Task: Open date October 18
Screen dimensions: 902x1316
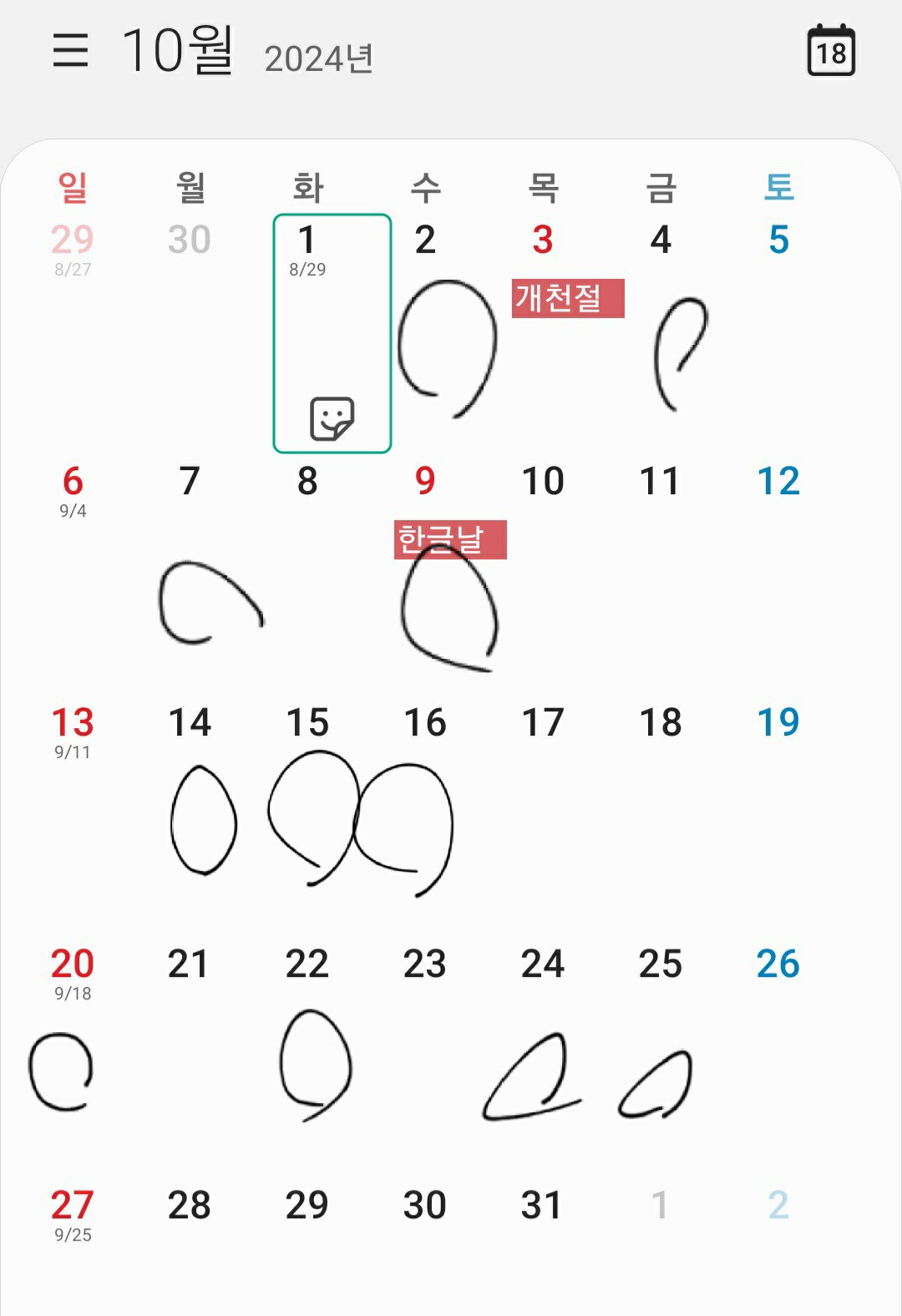Action: (x=660, y=723)
